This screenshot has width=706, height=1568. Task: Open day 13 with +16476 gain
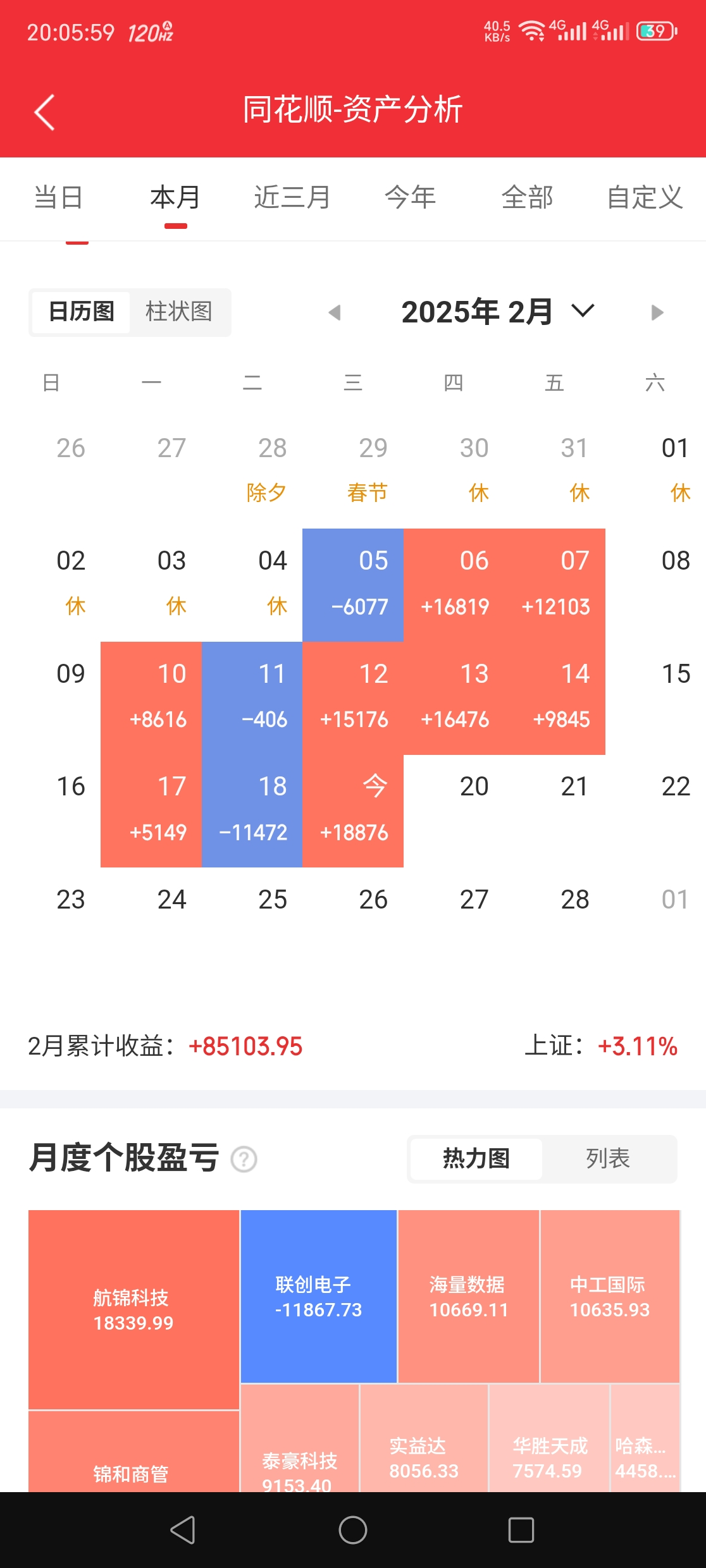tap(454, 697)
